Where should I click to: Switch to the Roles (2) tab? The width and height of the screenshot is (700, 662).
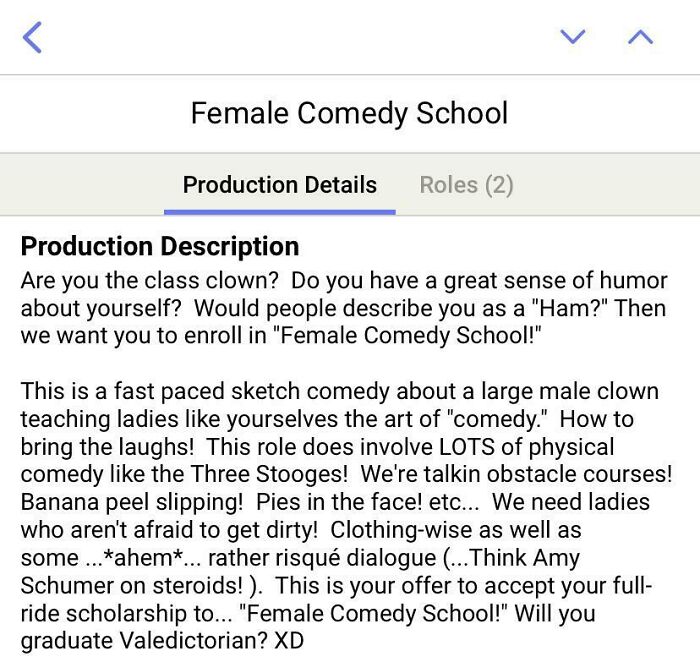[466, 185]
